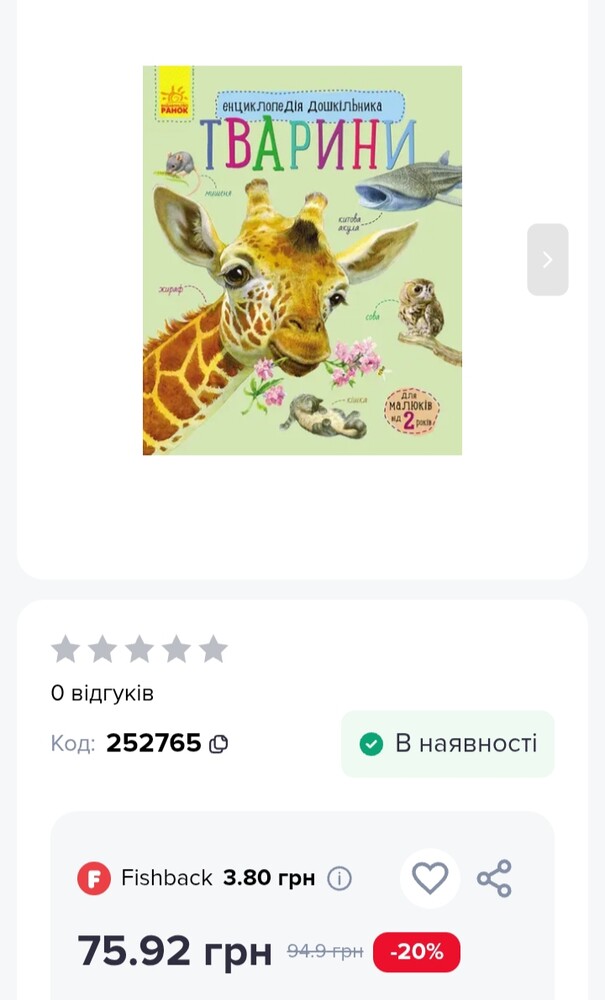605x1000 pixels.
Task: Show the next product image
Action: [547, 260]
